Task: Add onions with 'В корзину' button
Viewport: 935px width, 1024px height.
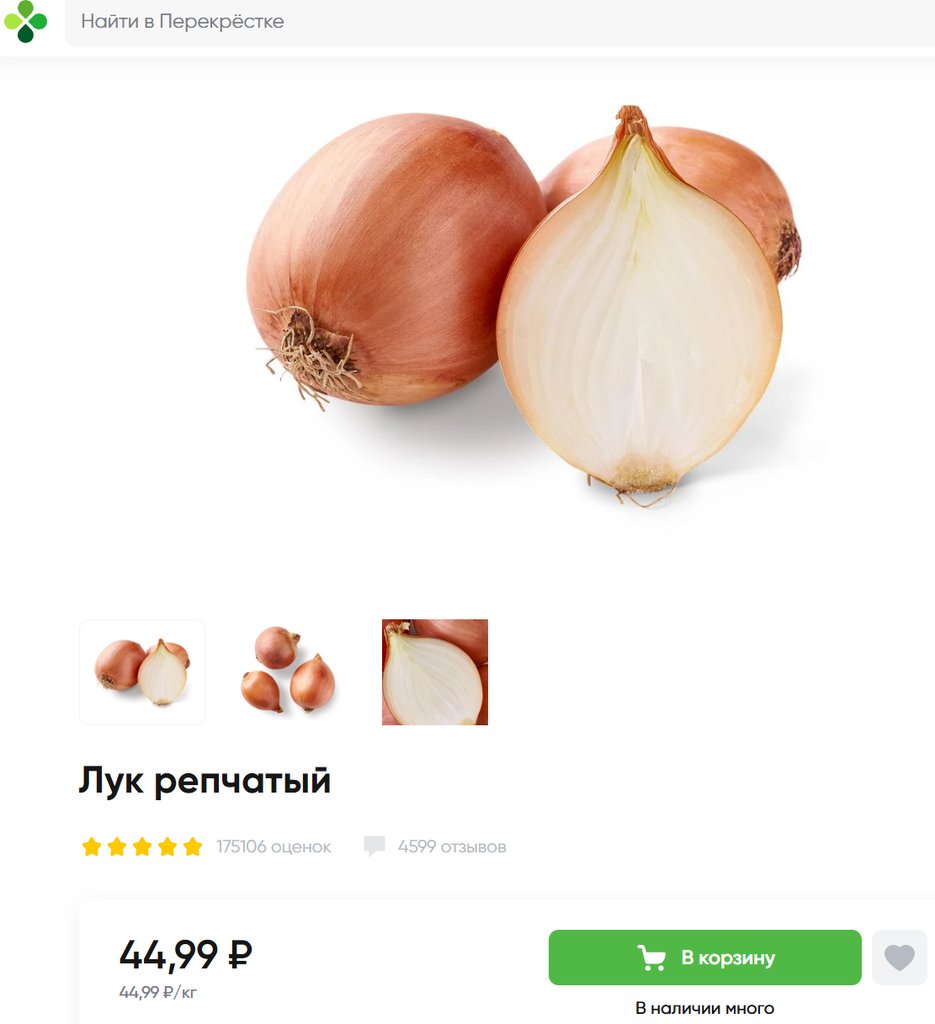Action: coord(704,958)
